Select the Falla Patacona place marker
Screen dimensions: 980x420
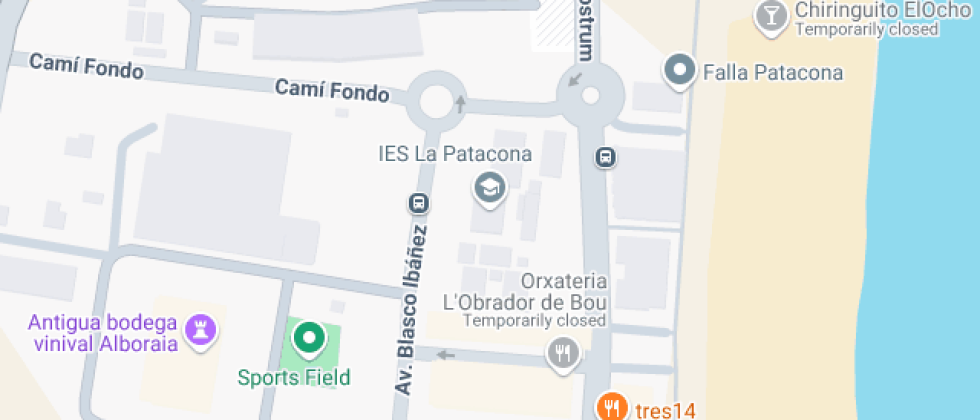[680, 71]
